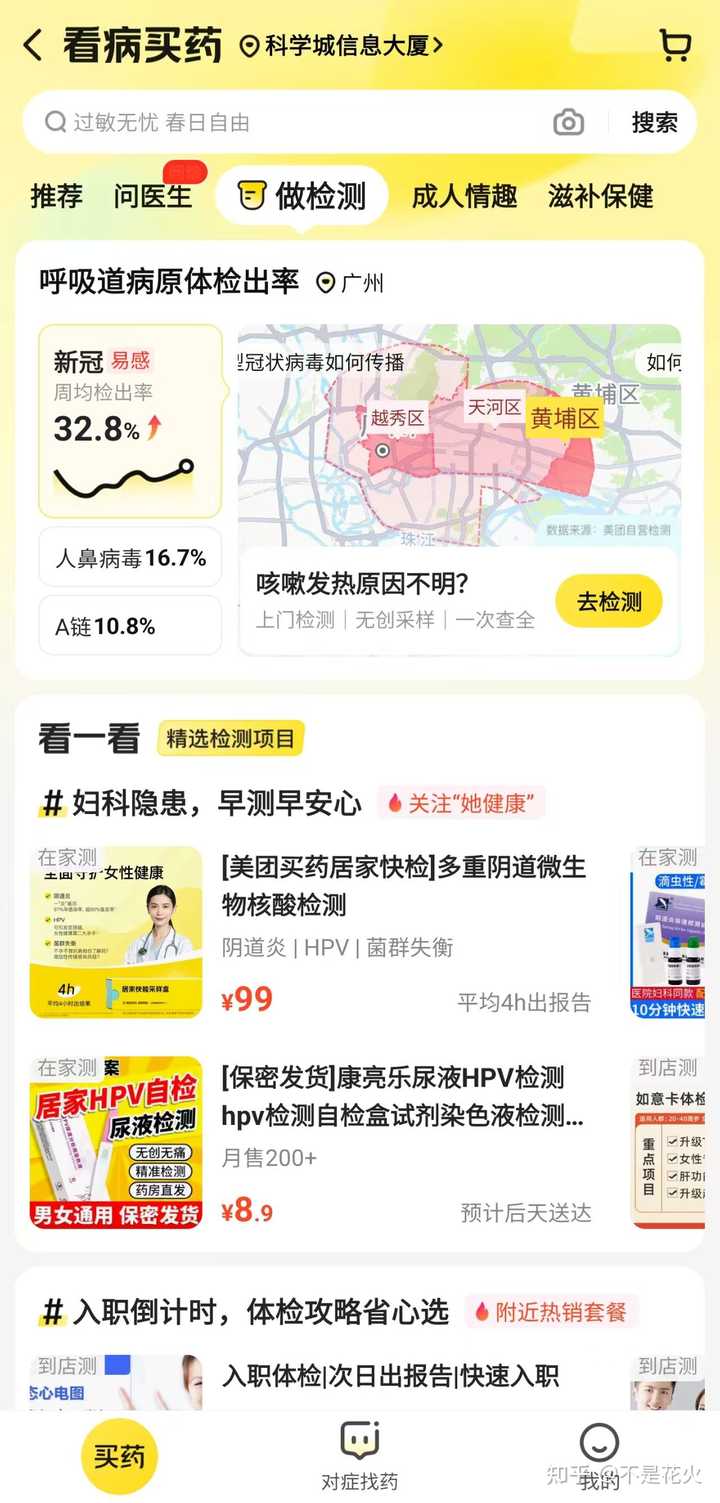720x1503 pixels.
Task: Open the 新冠 weekly detection rate card
Action: [130, 420]
